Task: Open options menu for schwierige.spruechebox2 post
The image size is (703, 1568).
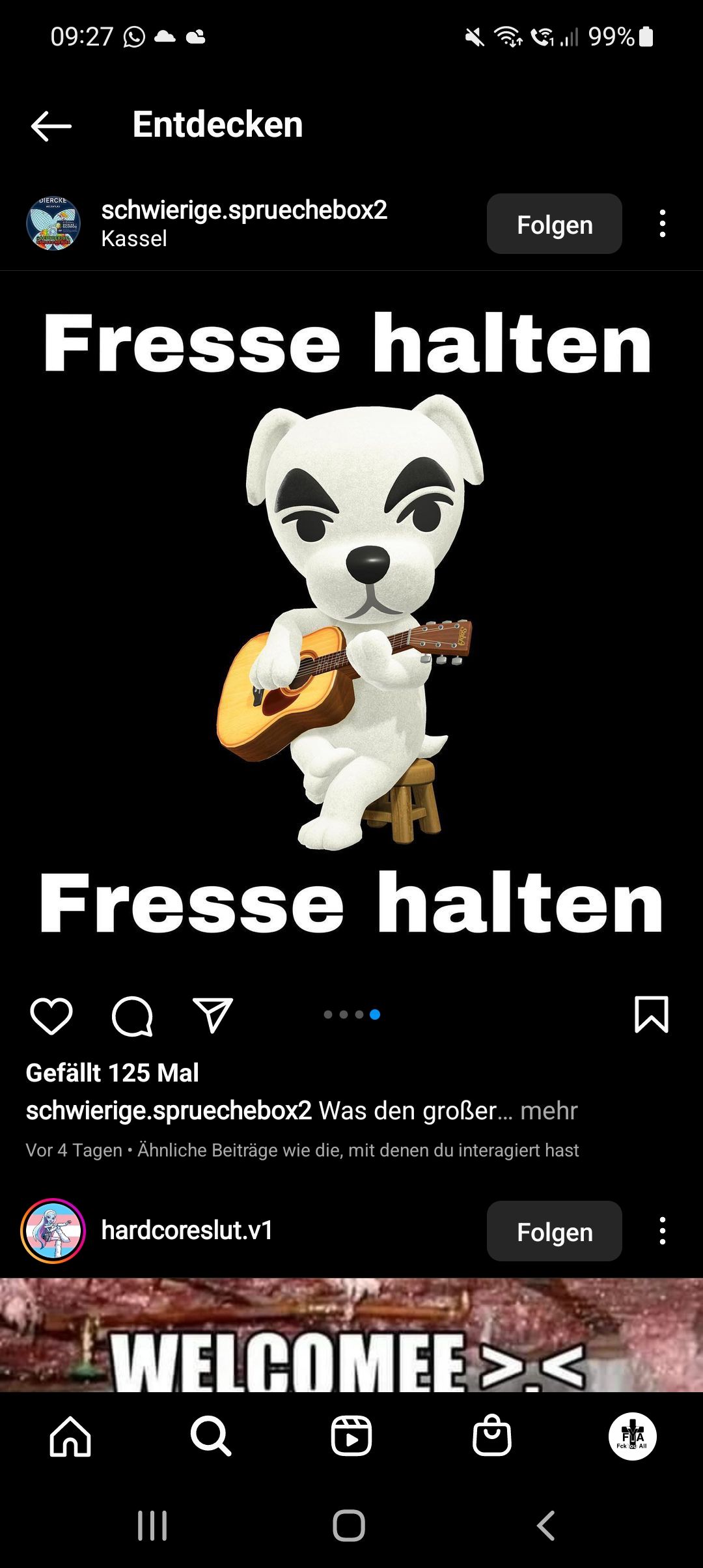Action: pos(662,224)
